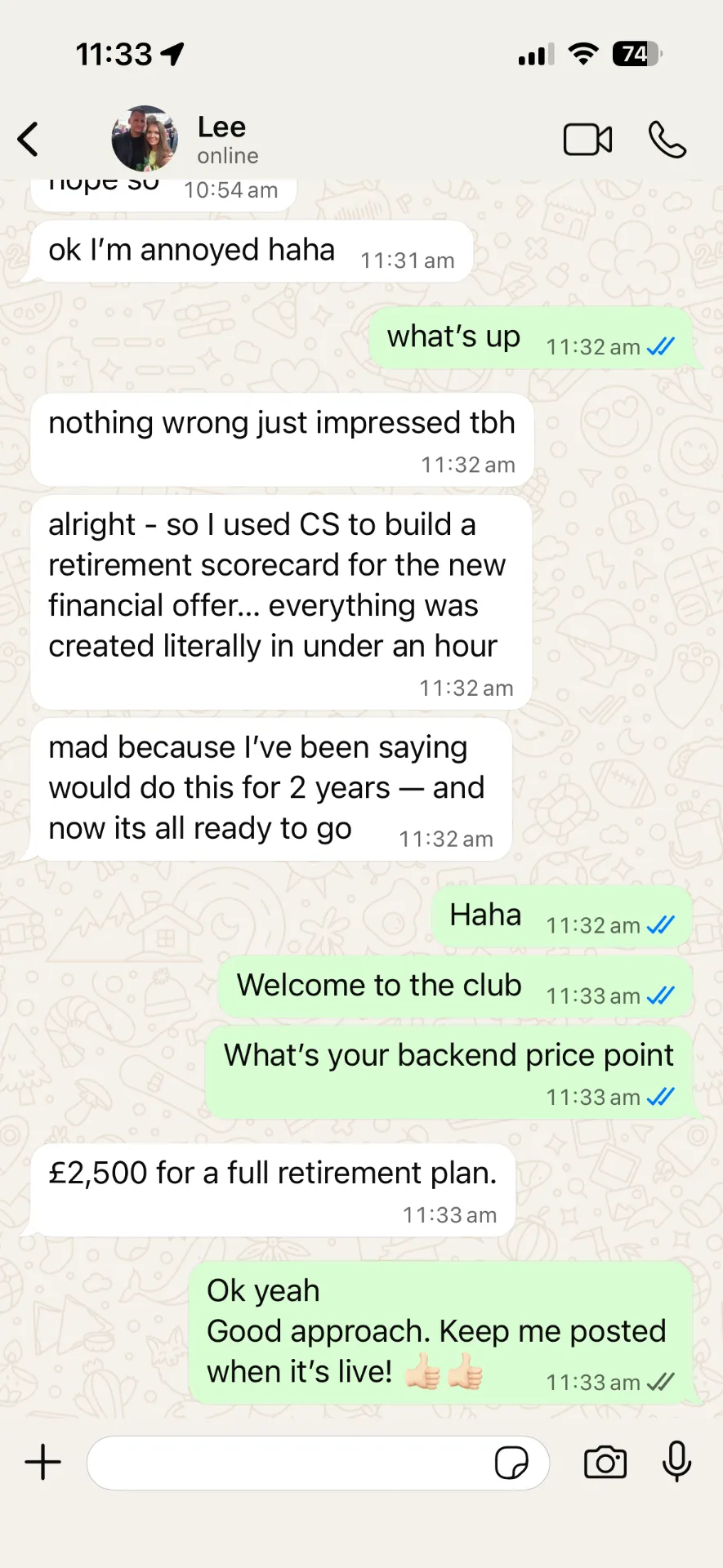Open the sticker picker

click(511, 1463)
